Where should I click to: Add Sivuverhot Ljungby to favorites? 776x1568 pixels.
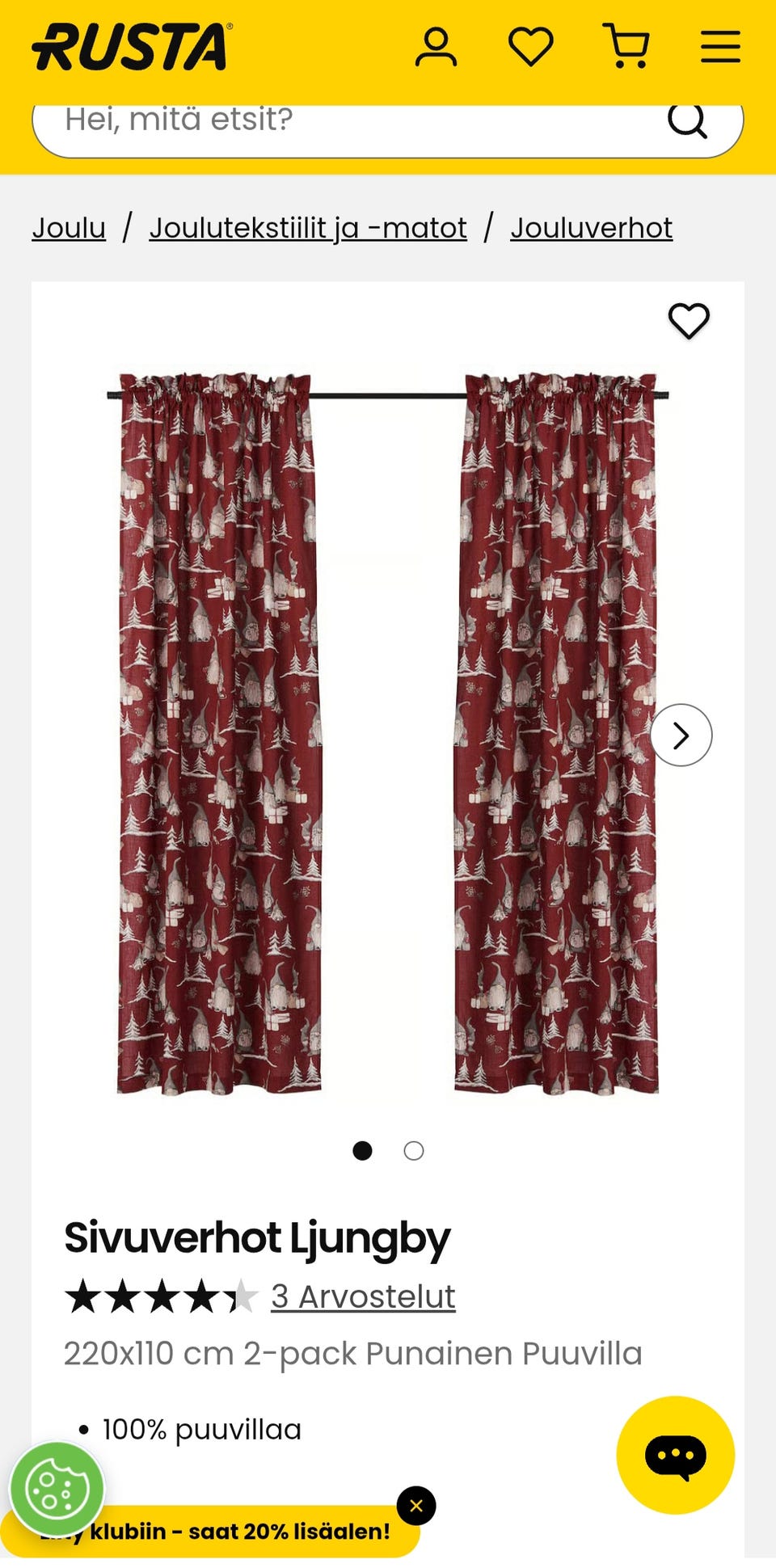point(689,321)
